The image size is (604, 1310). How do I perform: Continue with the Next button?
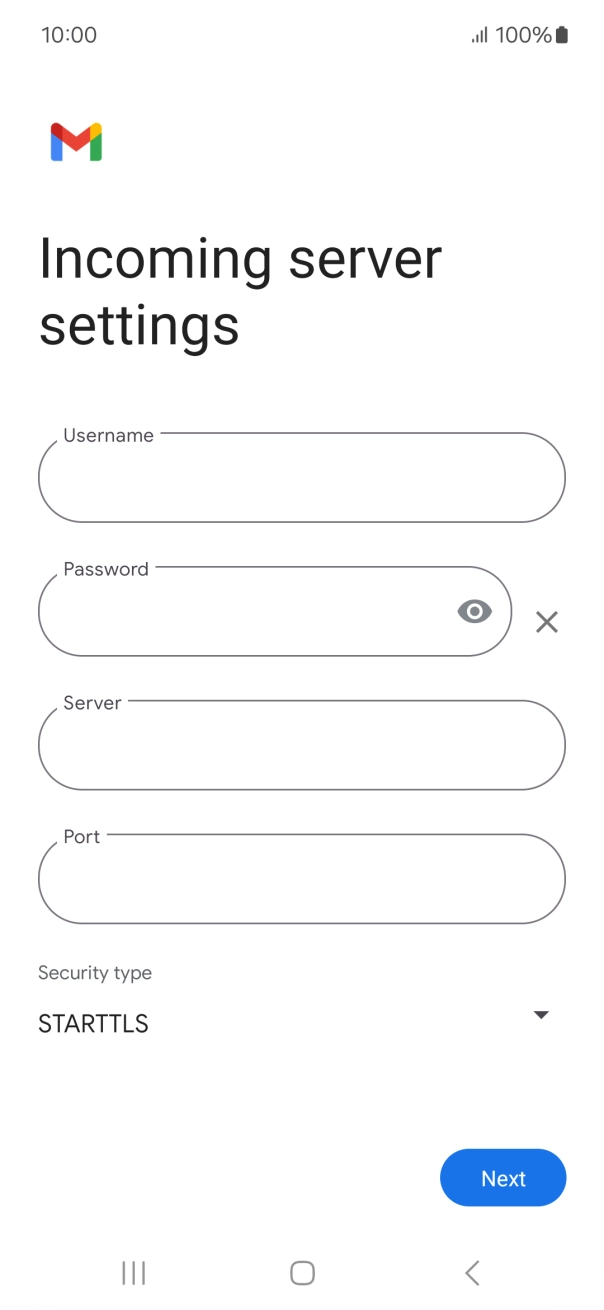503,1178
